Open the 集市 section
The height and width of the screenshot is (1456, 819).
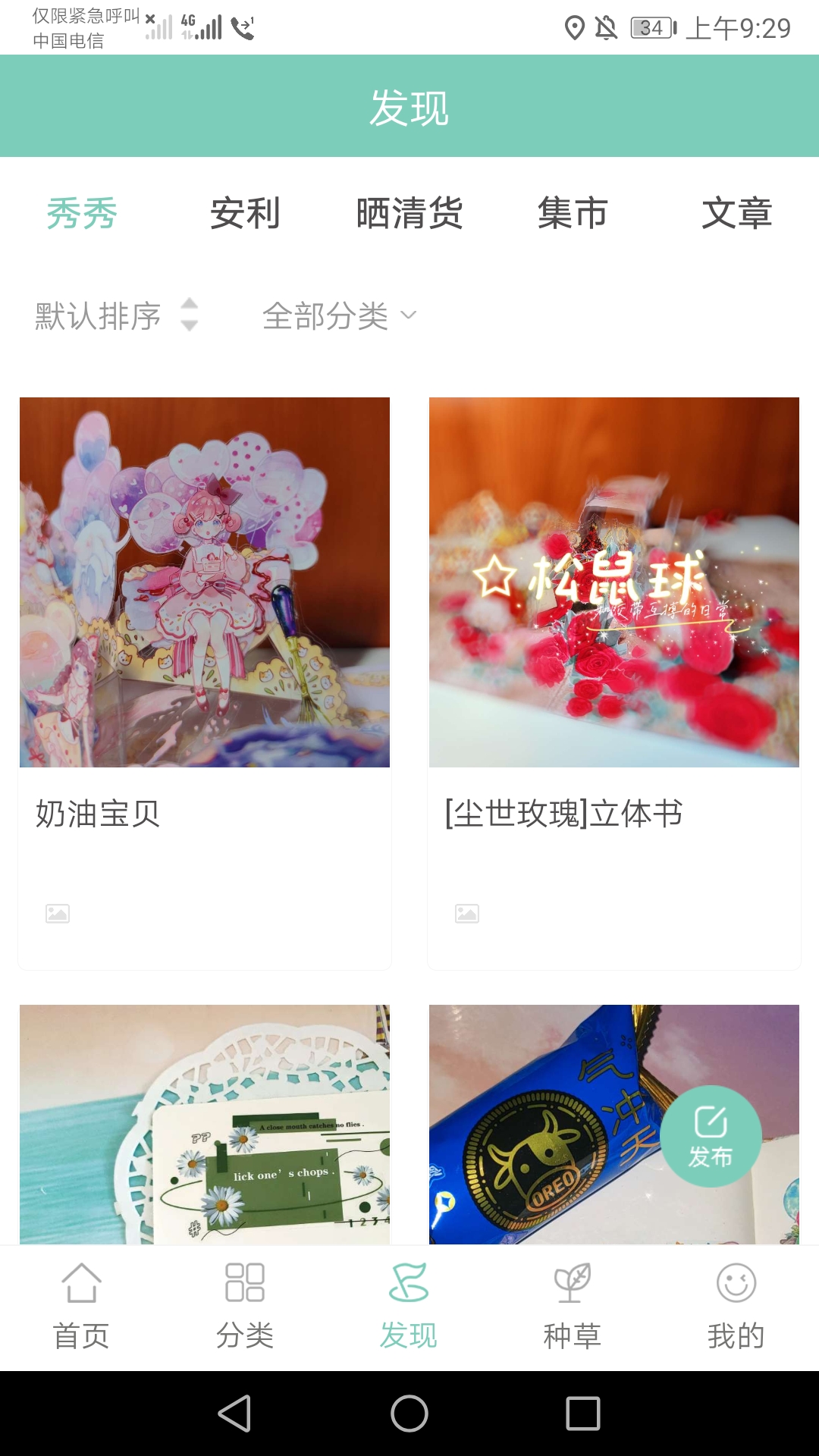573,215
